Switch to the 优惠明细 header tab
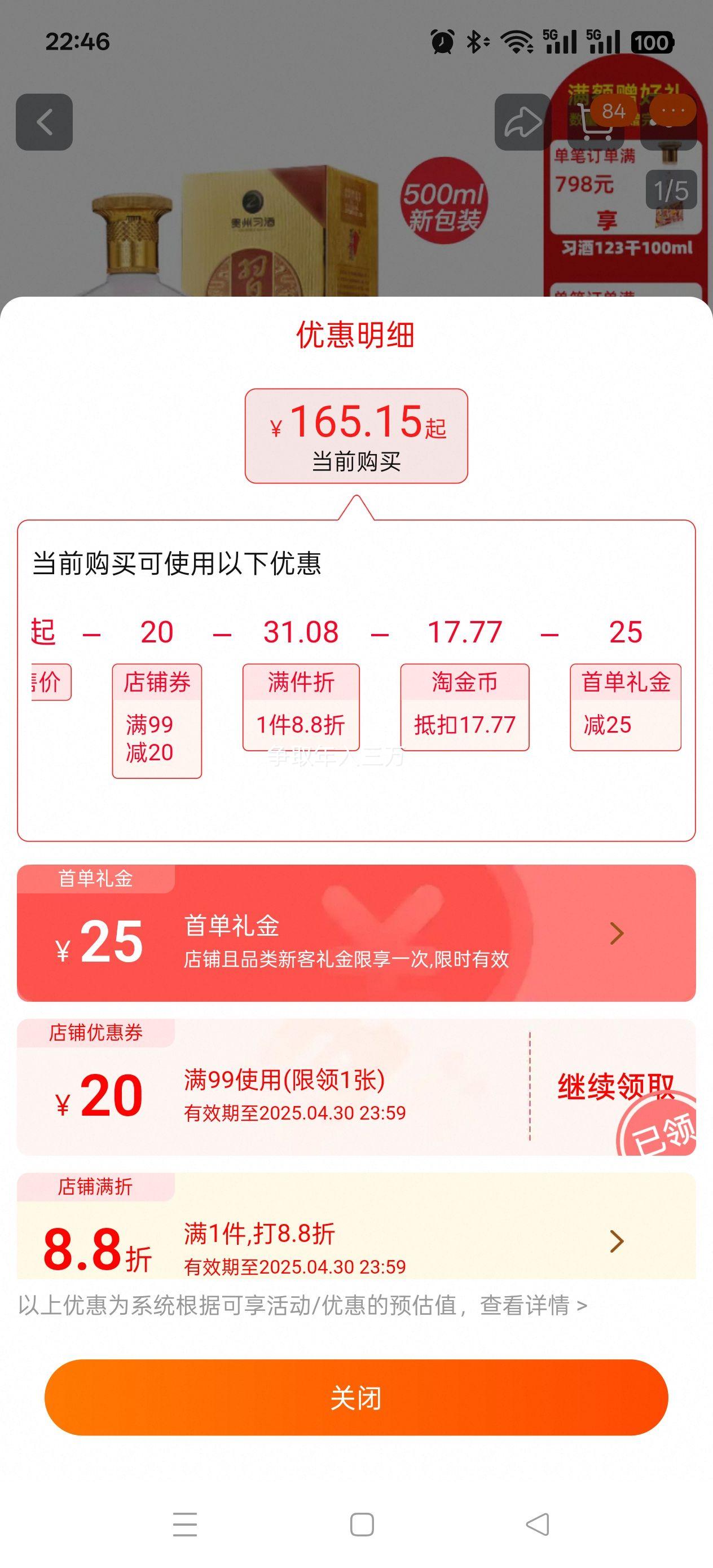Screen dimensions: 713x1568 pos(356,334)
